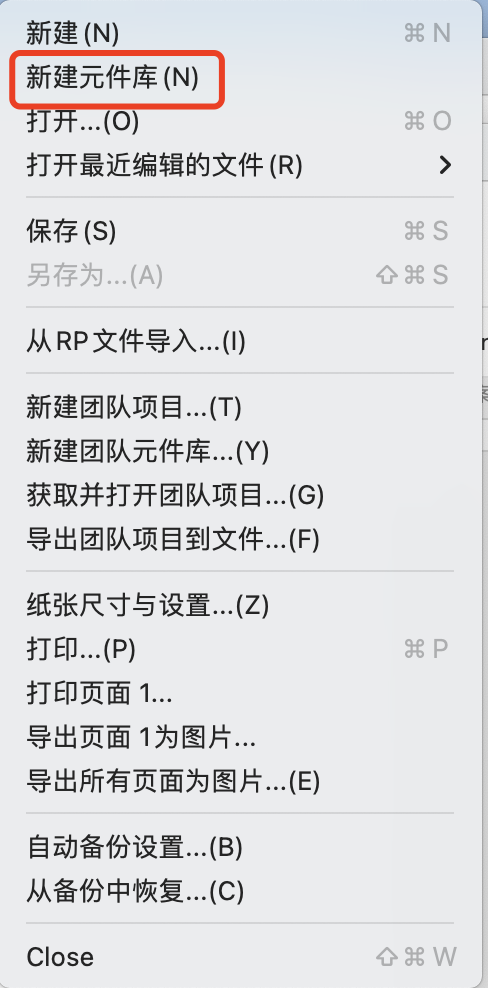Select 新建团队项目...(T)

240,408
